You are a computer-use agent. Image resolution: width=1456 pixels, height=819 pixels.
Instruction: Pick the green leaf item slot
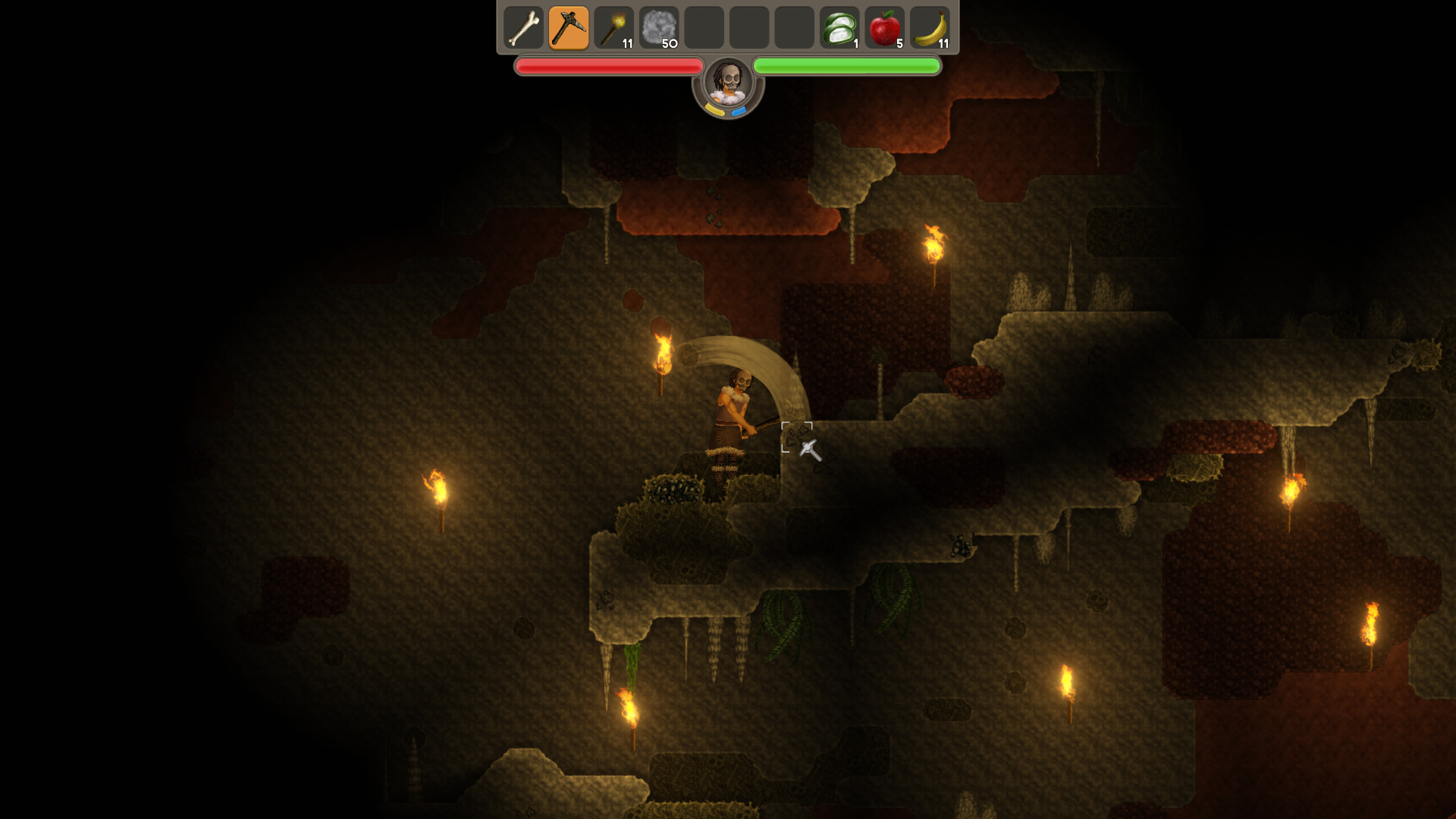[839, 28]
